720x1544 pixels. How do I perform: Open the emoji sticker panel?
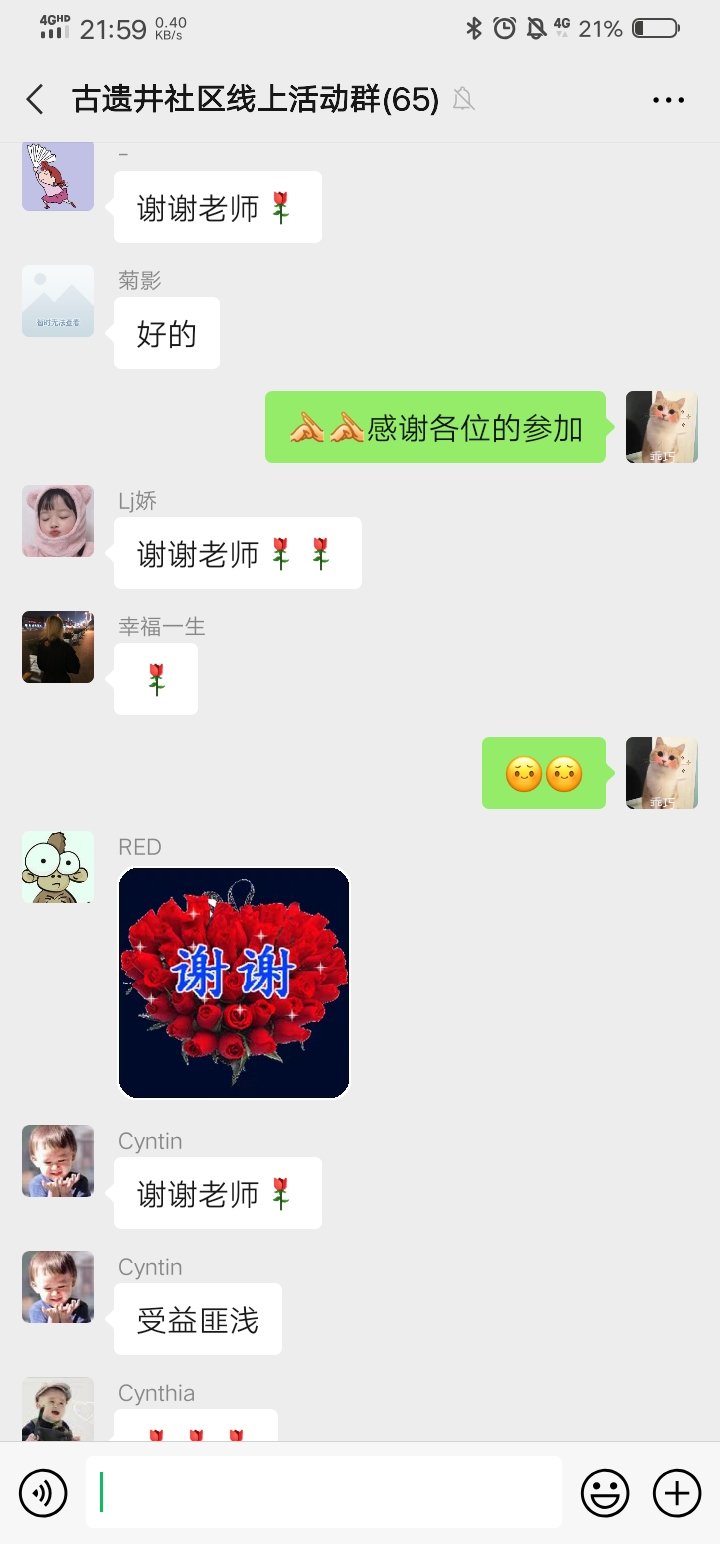point(605,1493)
